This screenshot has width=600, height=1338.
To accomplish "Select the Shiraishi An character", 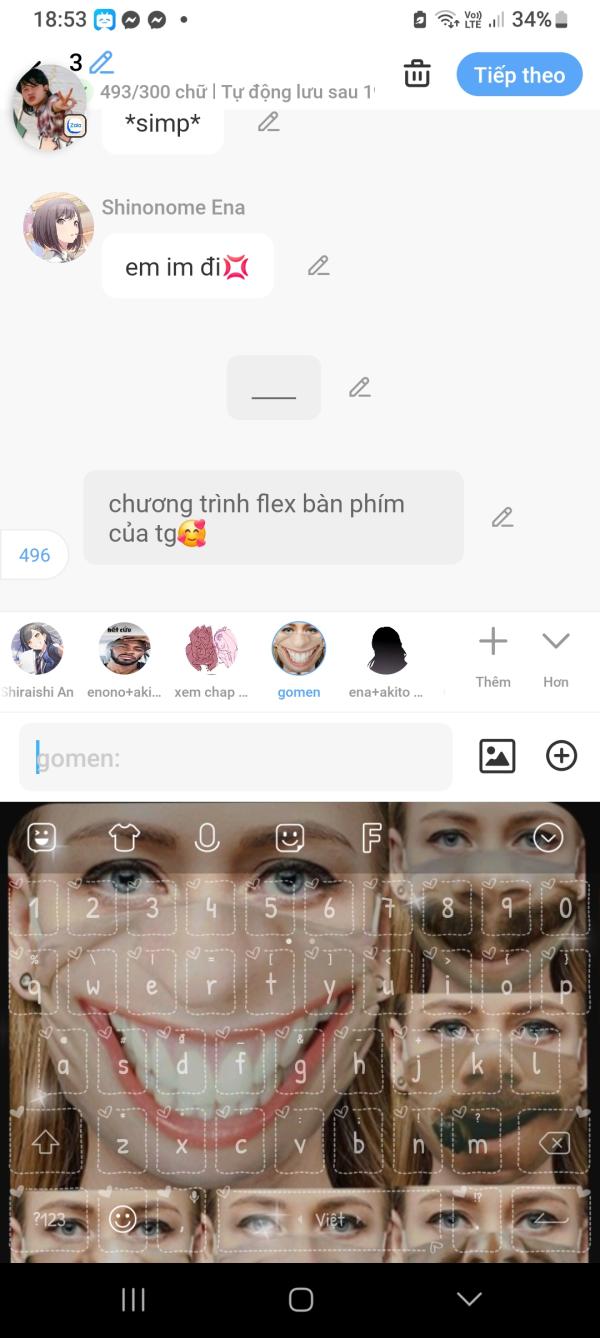I will coord(37,660).
